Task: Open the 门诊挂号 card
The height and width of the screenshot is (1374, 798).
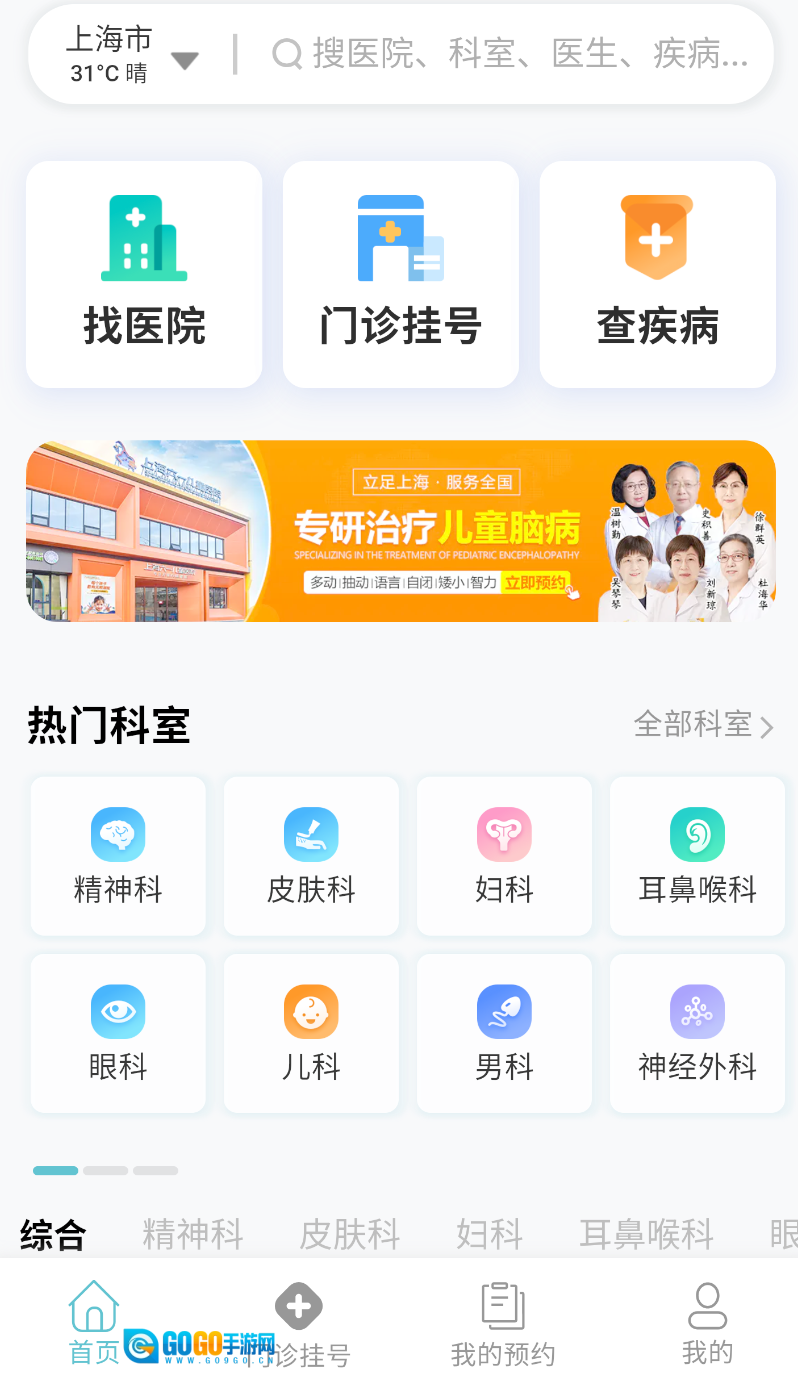Action: 400,274
